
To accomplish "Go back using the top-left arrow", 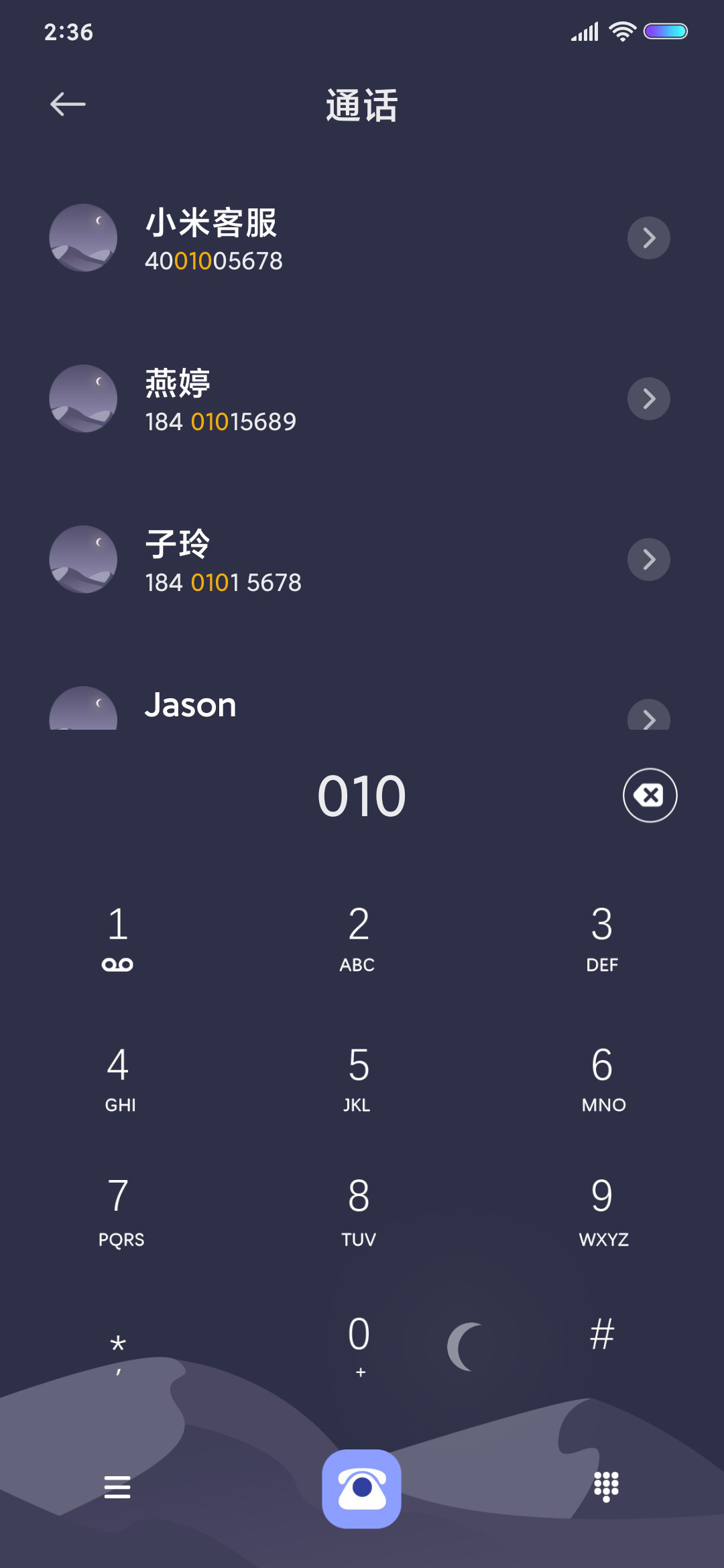I will point(68,104).
